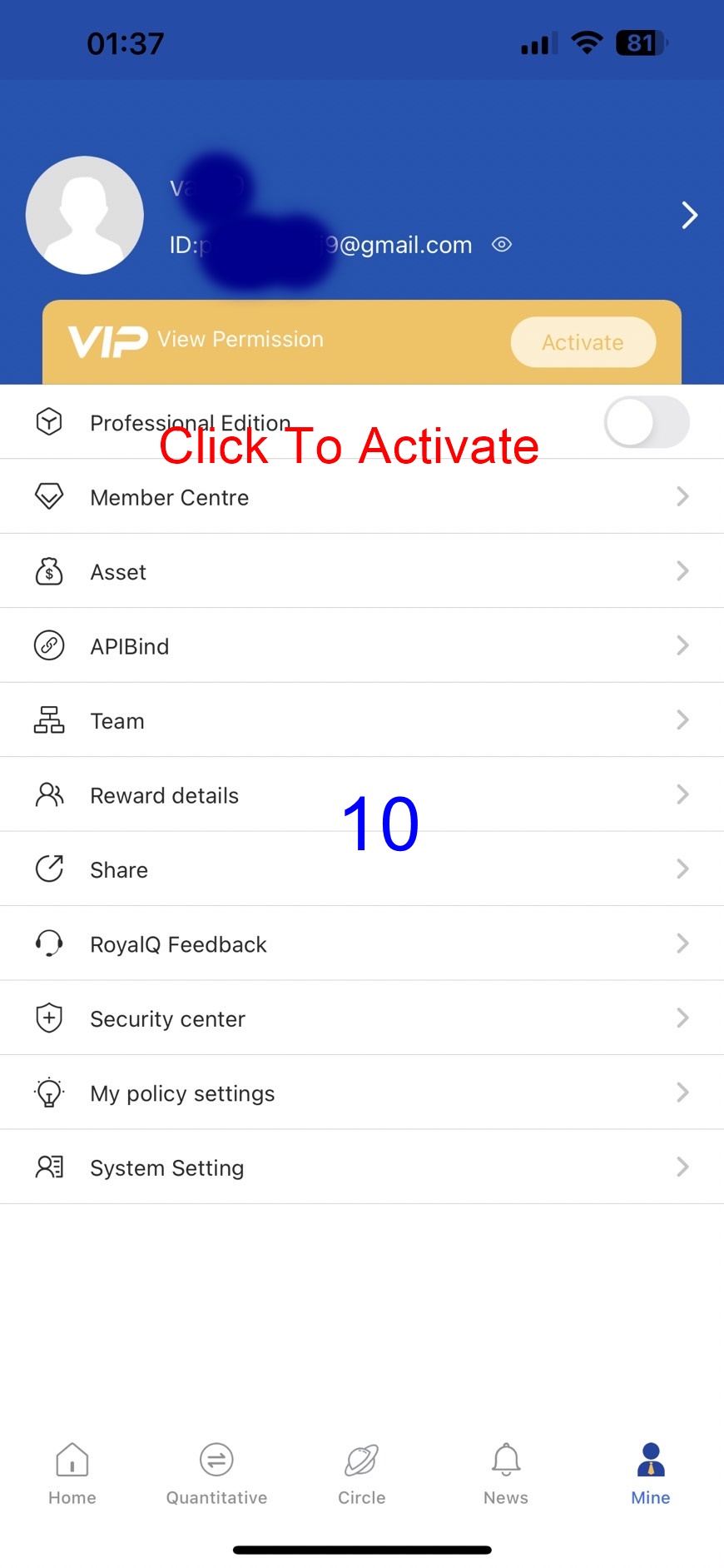Open RoyalQ Feedback
724x1568 pixels.
tap(361, 944)
